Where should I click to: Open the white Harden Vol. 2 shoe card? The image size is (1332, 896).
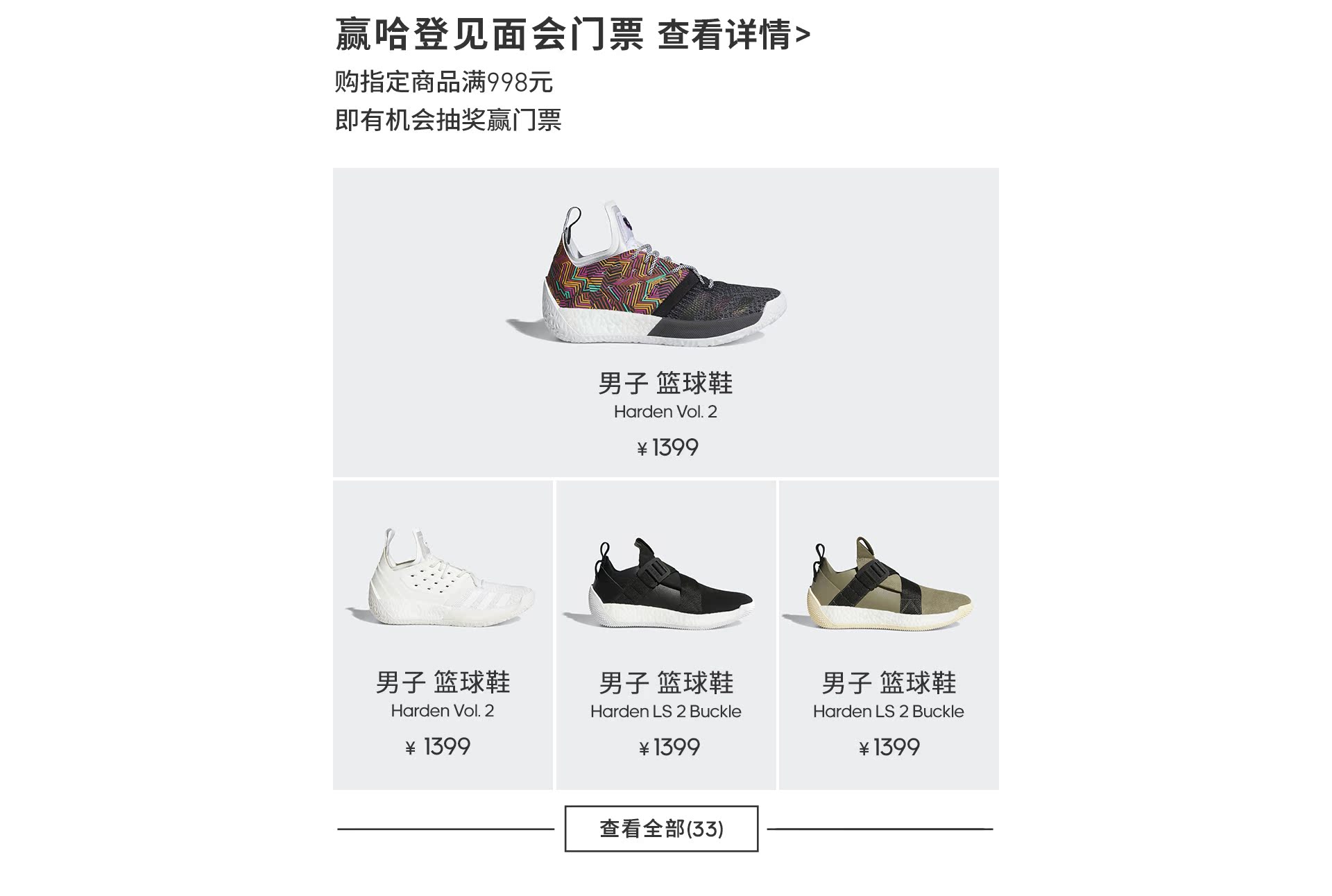tap(443, 635)
